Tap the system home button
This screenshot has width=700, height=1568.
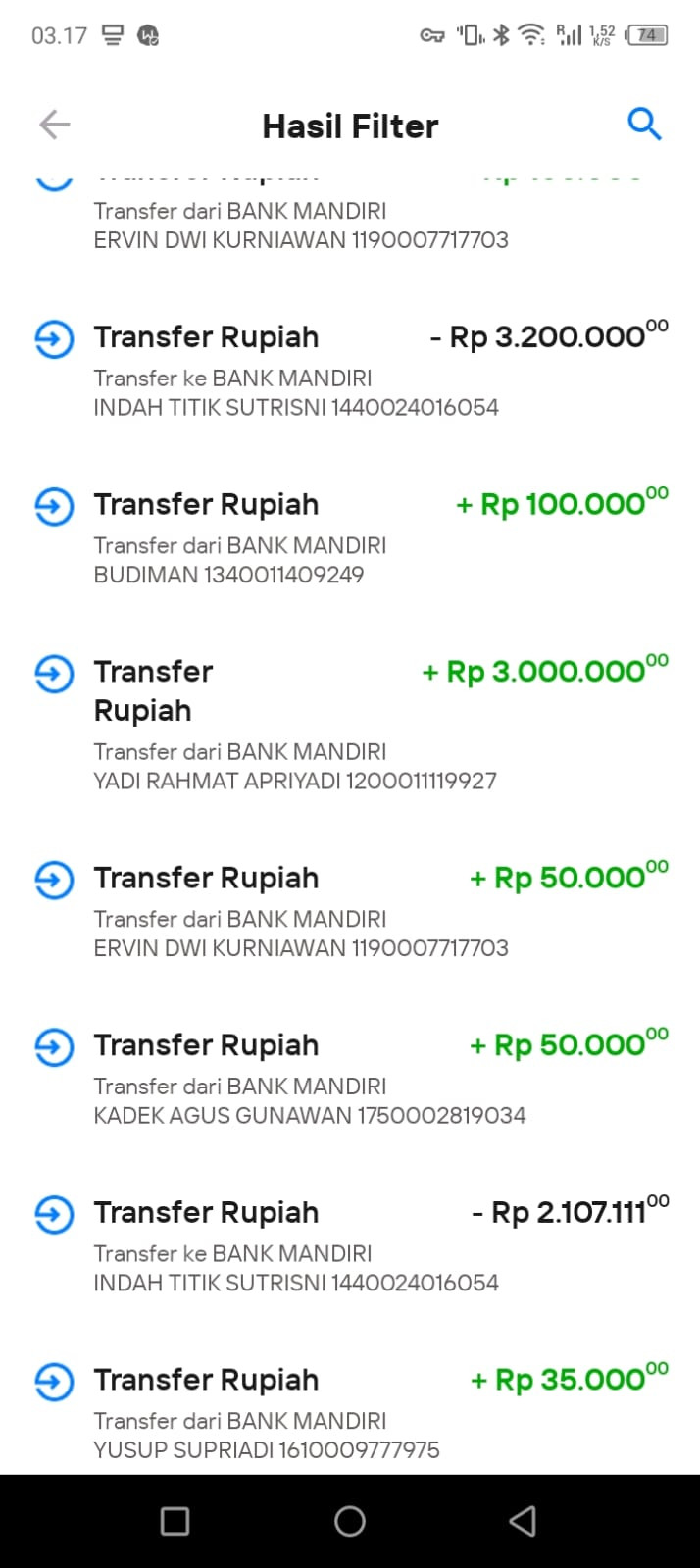pyautogui.click(x=350, y=1521)
